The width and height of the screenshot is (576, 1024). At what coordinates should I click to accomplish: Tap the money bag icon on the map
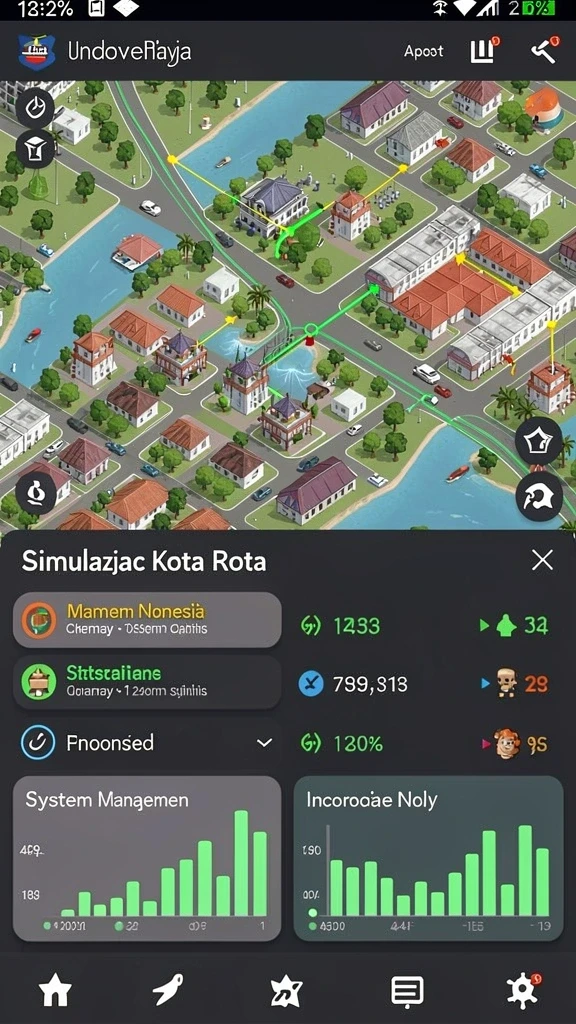click(33, 490)
